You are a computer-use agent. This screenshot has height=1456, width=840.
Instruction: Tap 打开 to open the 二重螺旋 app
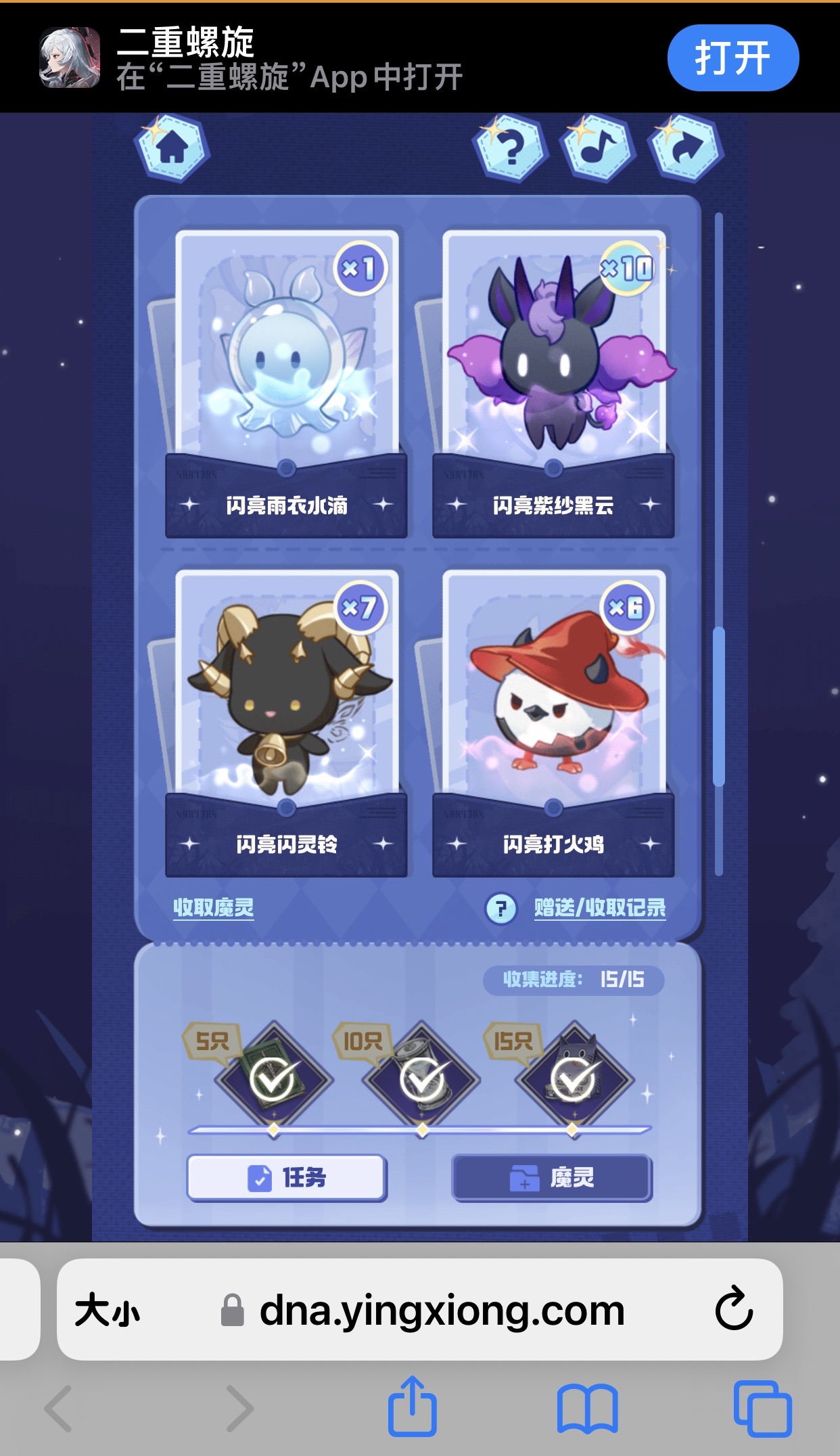click(732, 58)
